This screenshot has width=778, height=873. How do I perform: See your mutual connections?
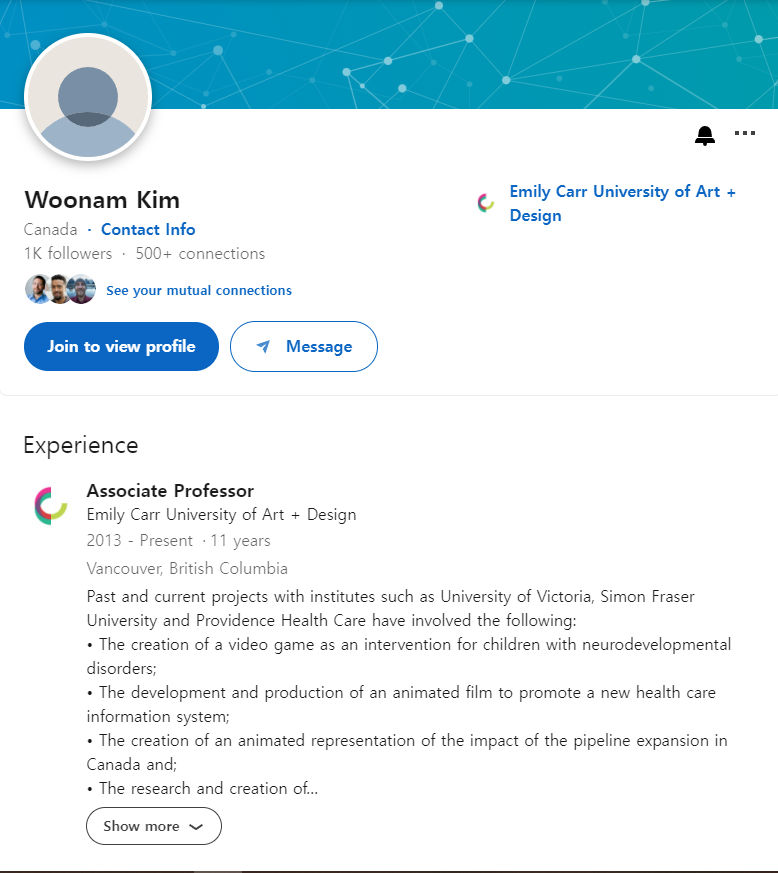(199, 291)
